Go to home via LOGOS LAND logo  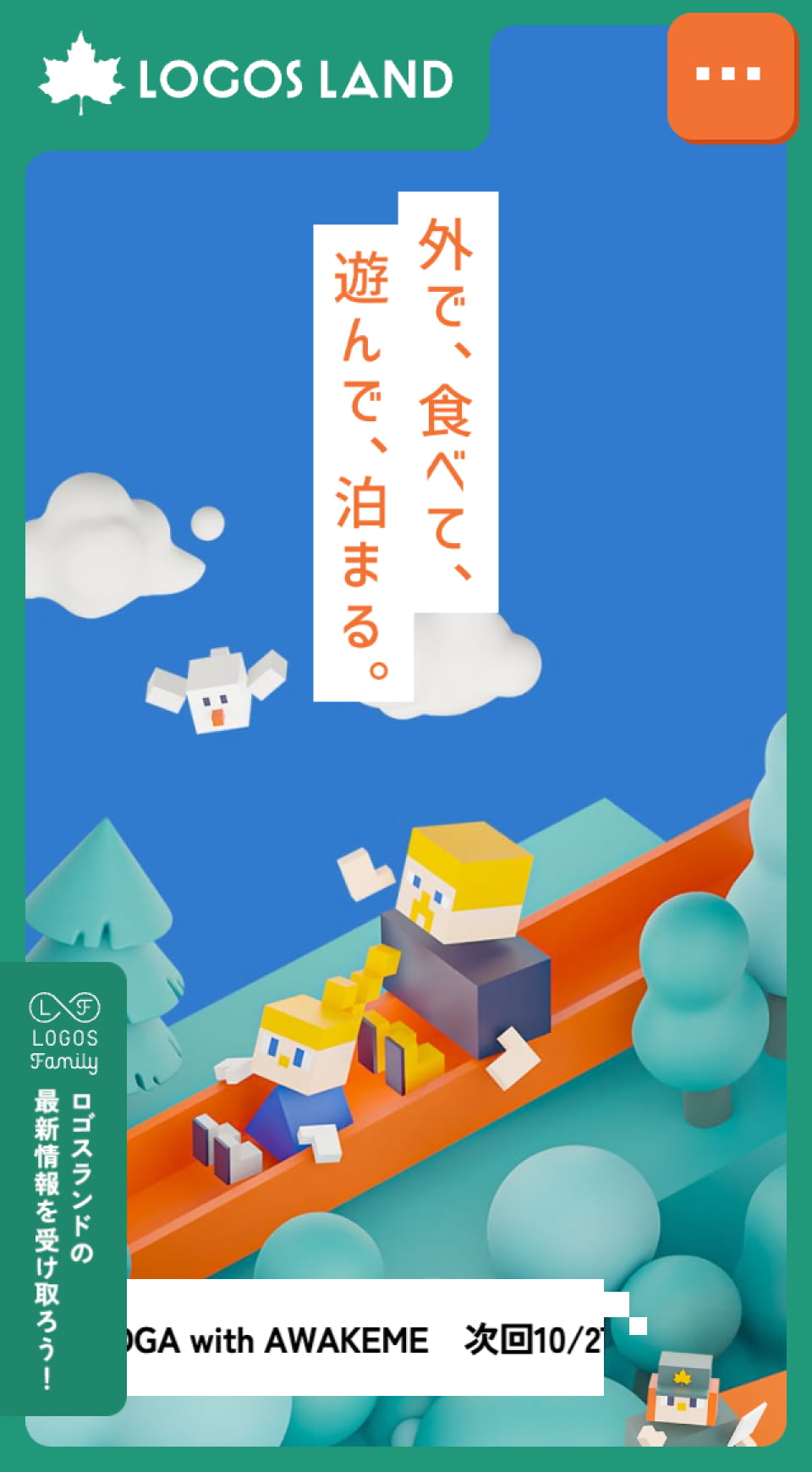(246, 78)
